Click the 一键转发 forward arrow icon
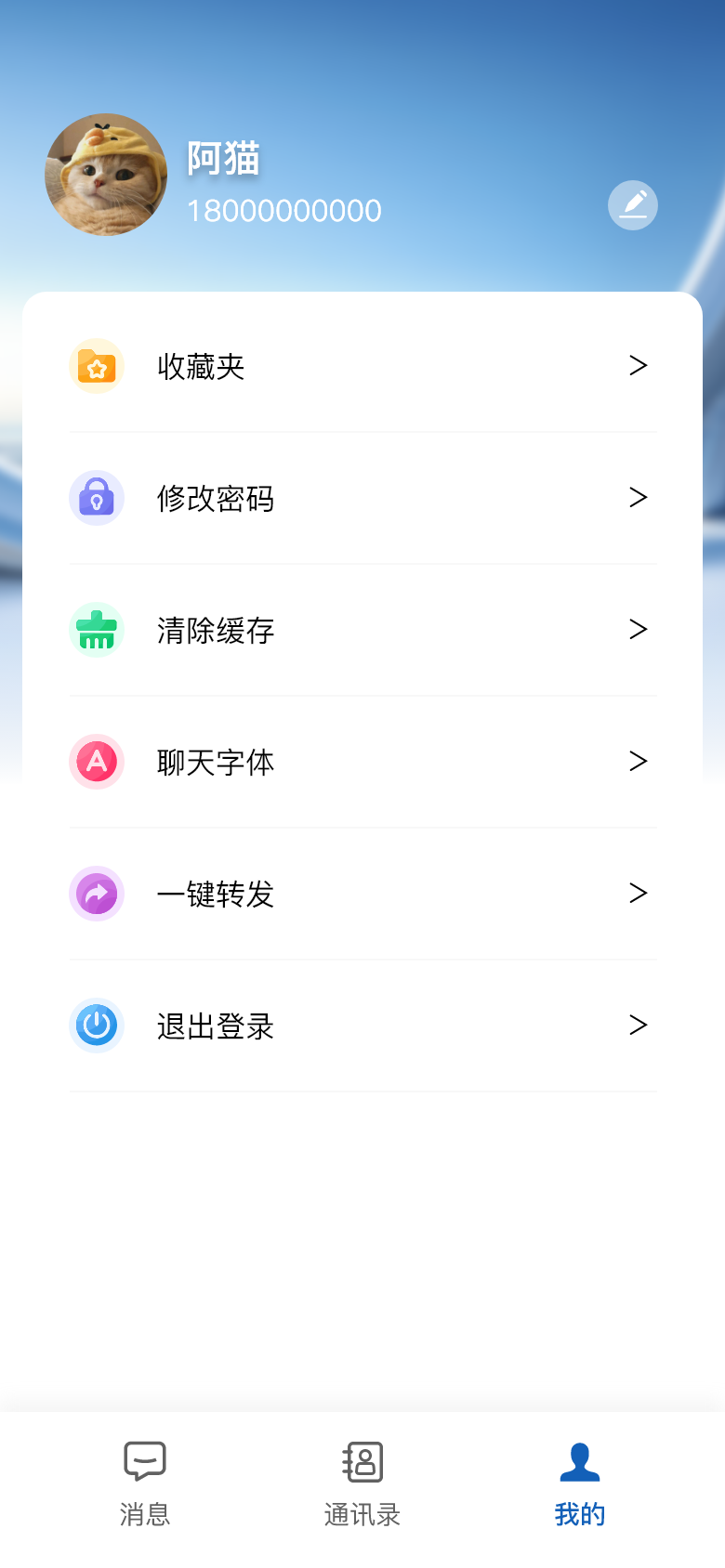Image resolution: width=725 pixels, height=1568 pixels. point(97,894)
